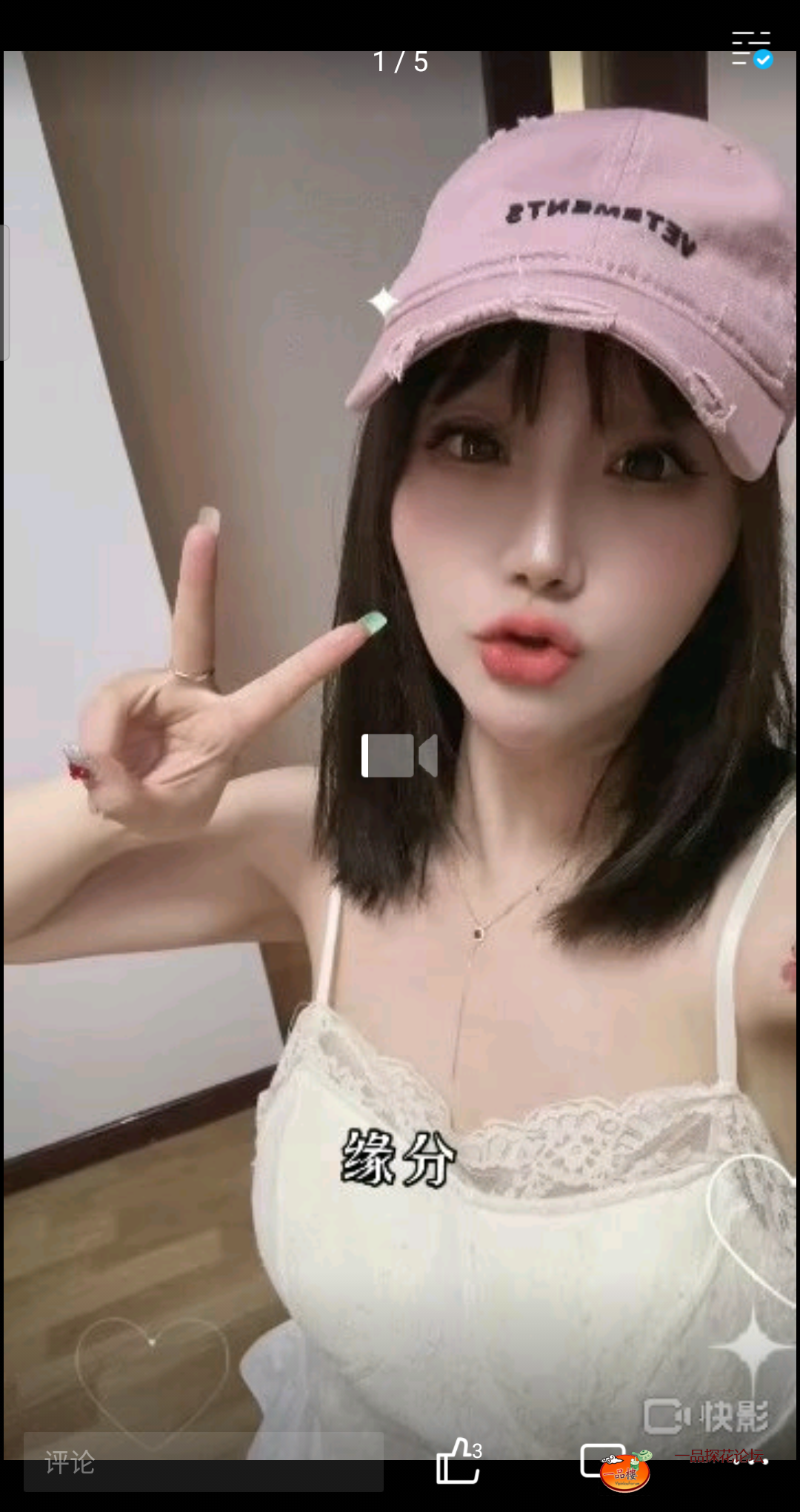Open the checklist icon at top right
This screenshot has width=800, height=1512.
pyautogui.click(x=748, y=46)
